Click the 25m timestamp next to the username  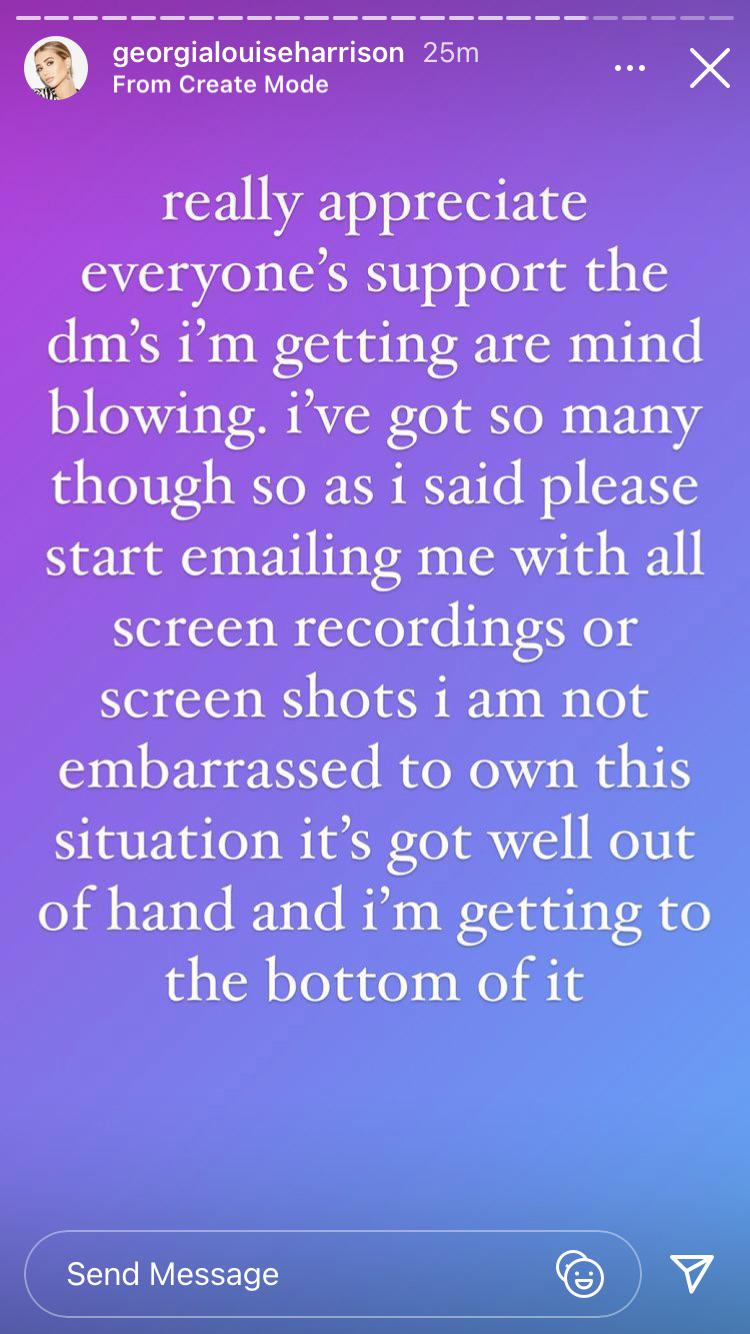click(450, 54)
